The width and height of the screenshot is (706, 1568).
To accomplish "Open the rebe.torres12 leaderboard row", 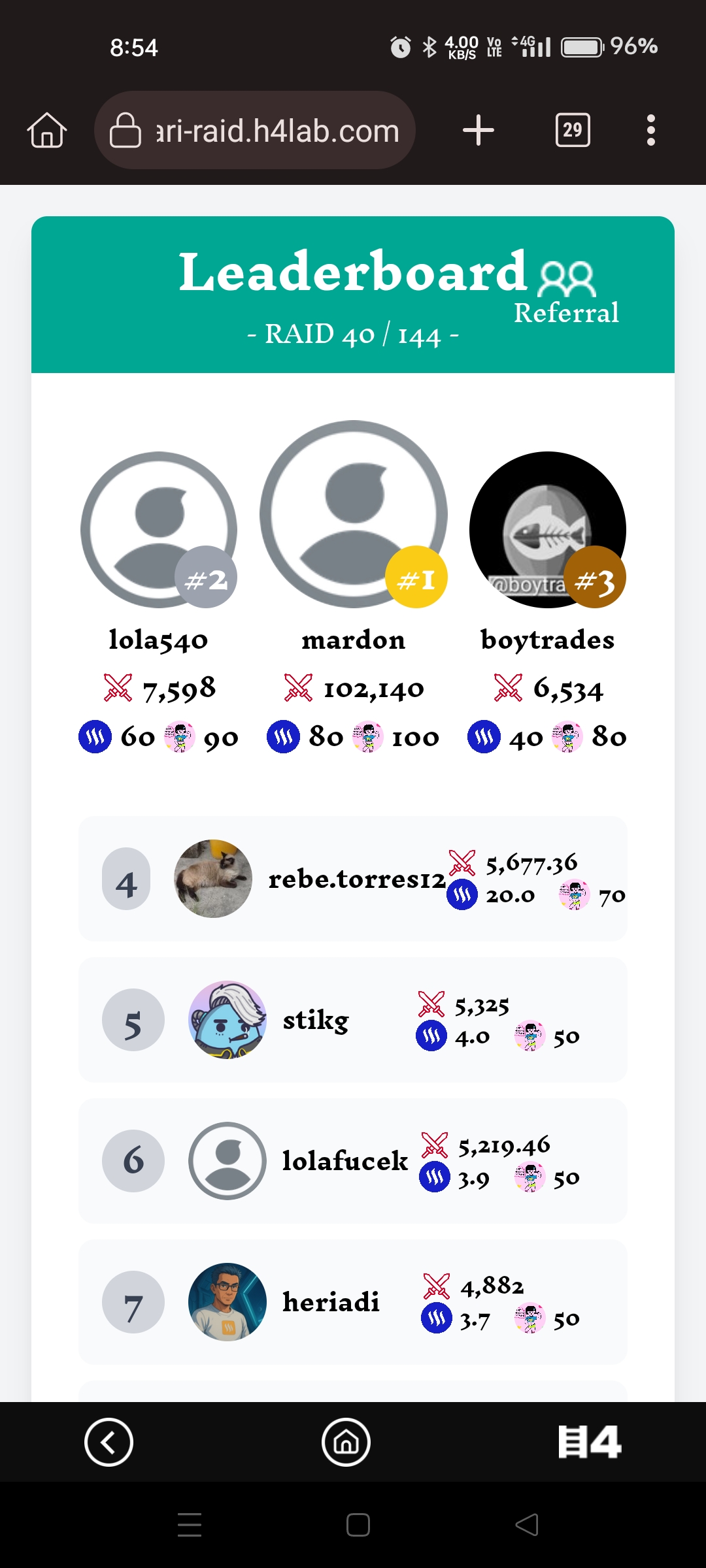I will (353, 879).
